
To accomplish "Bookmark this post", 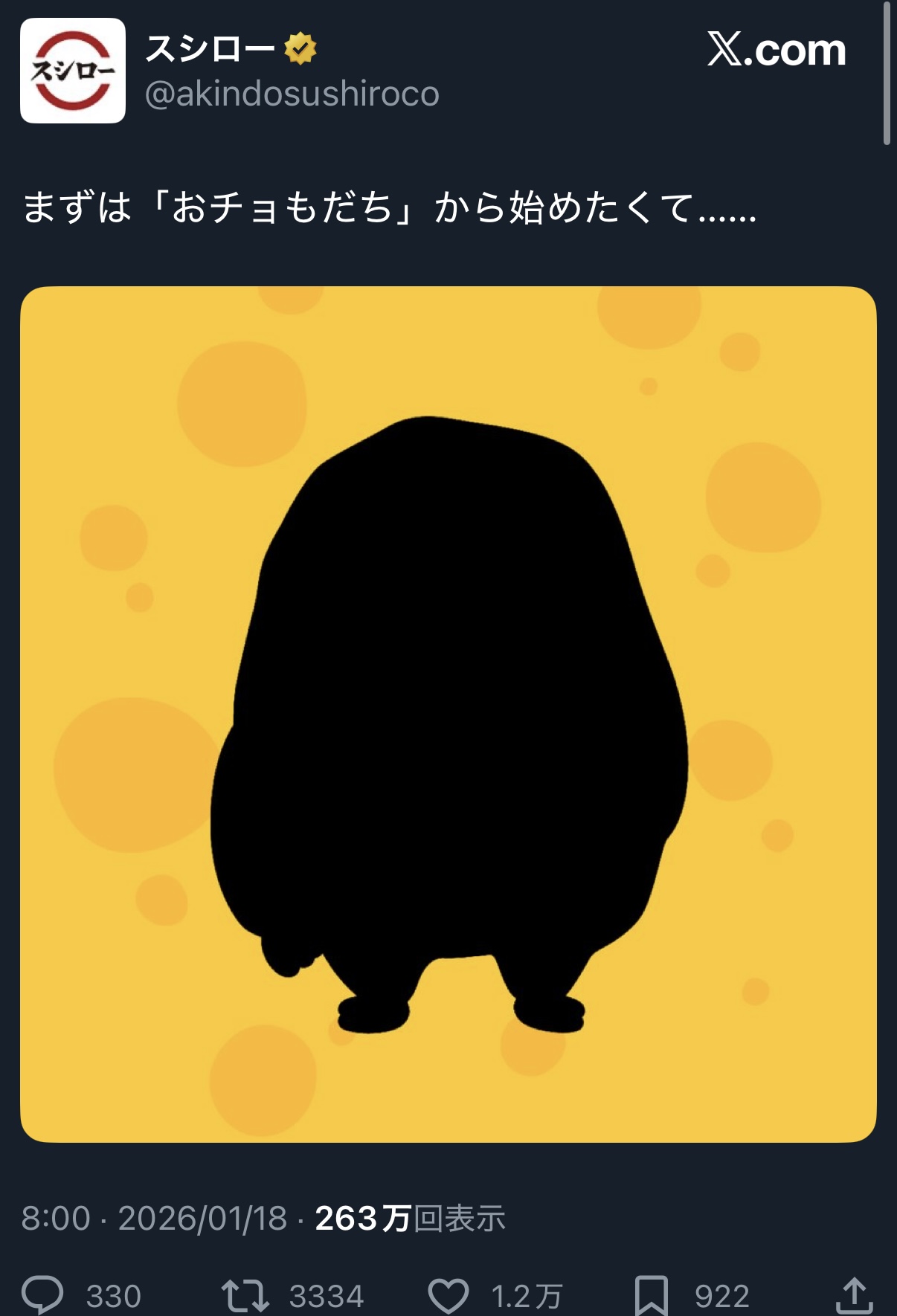I will [x=652, y=1295].
